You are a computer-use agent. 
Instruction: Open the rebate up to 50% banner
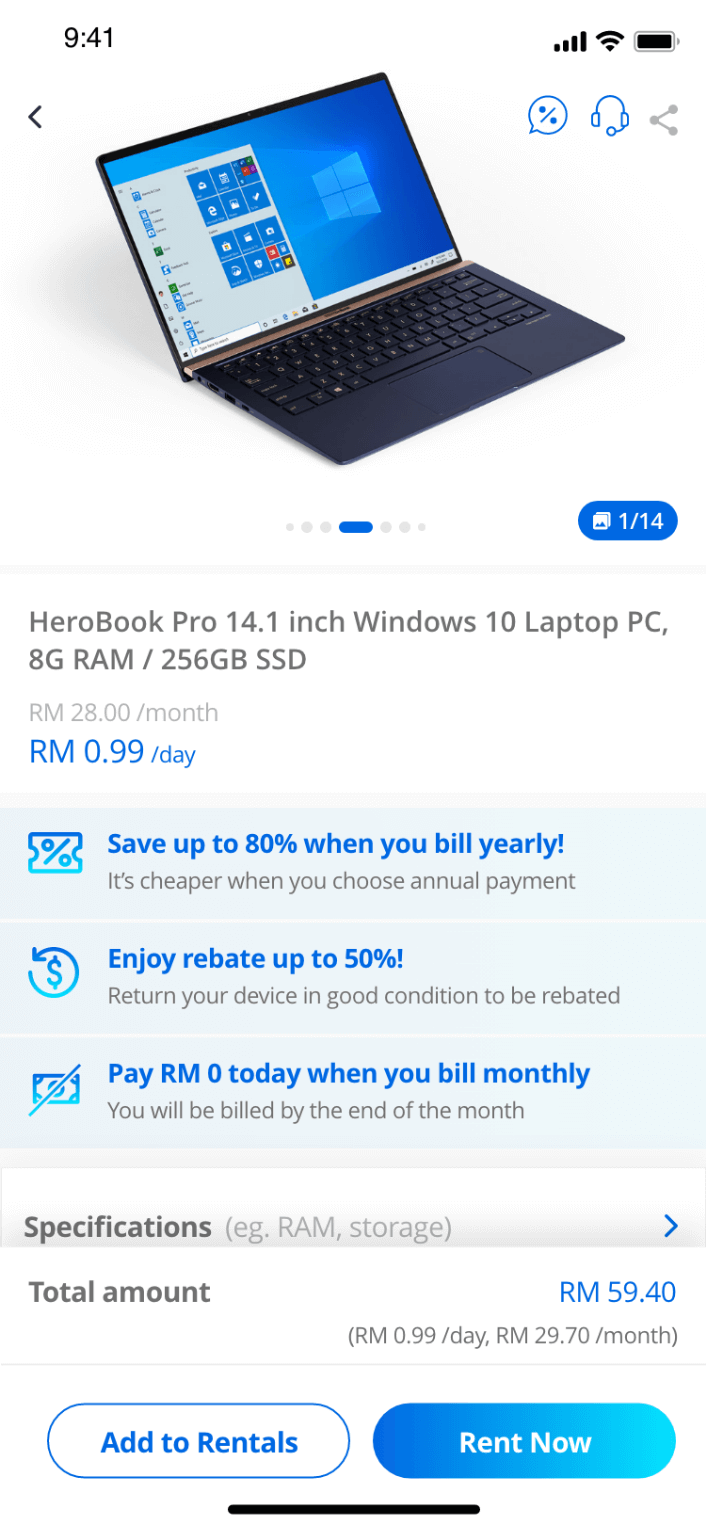[x=353, y=978]
